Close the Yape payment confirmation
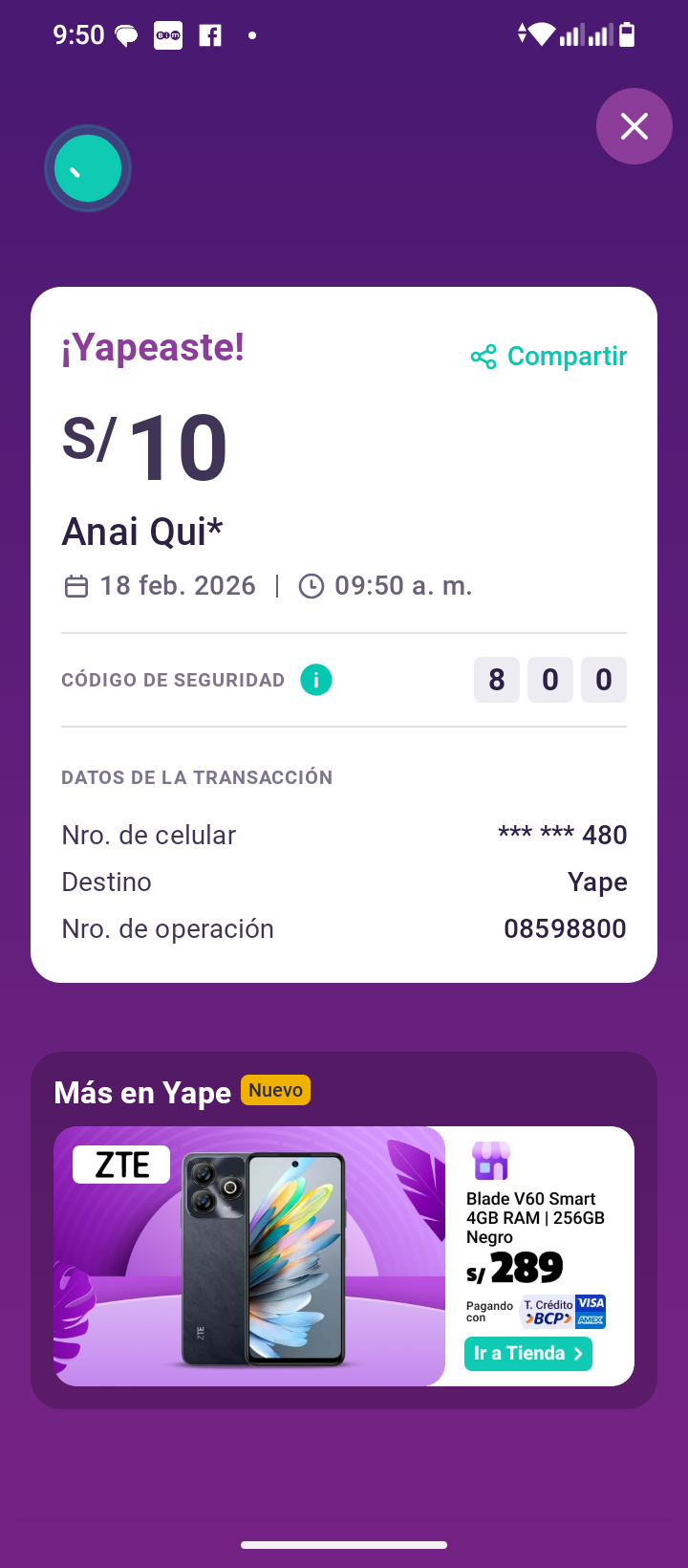 [x=634, y=126]
